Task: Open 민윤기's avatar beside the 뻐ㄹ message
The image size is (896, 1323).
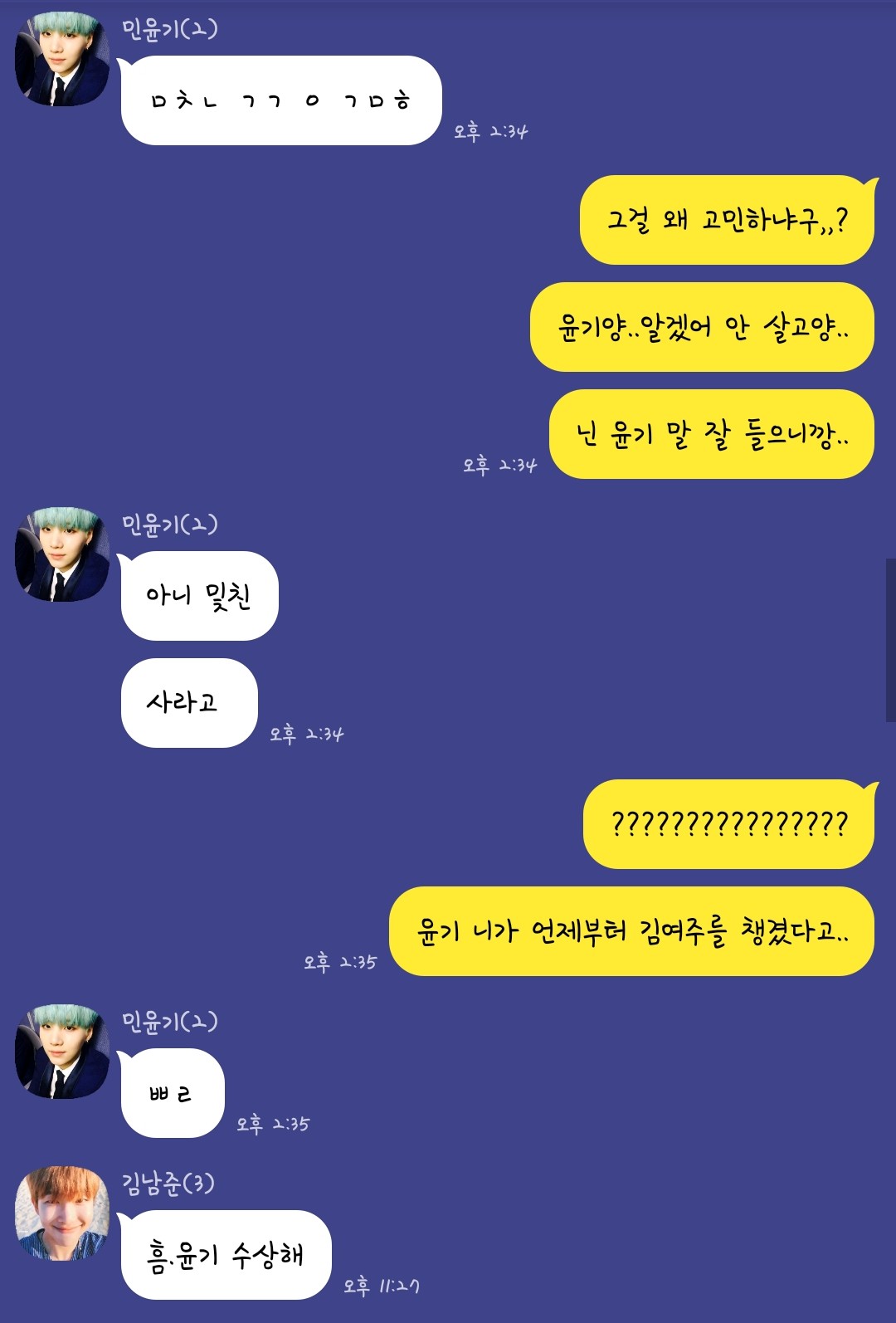Action: 62,1052
